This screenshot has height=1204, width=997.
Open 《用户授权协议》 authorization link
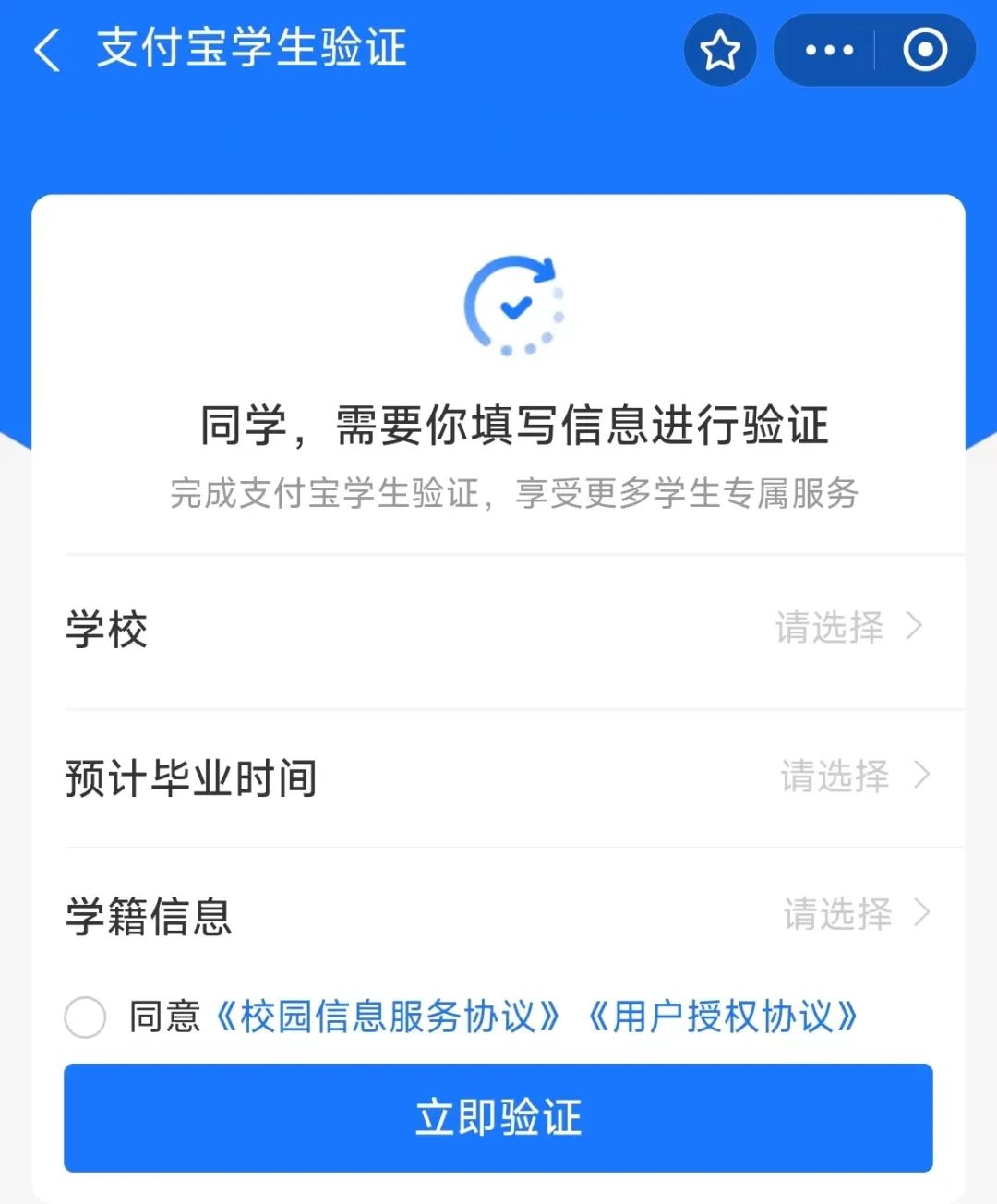(x=725, y=1016)
